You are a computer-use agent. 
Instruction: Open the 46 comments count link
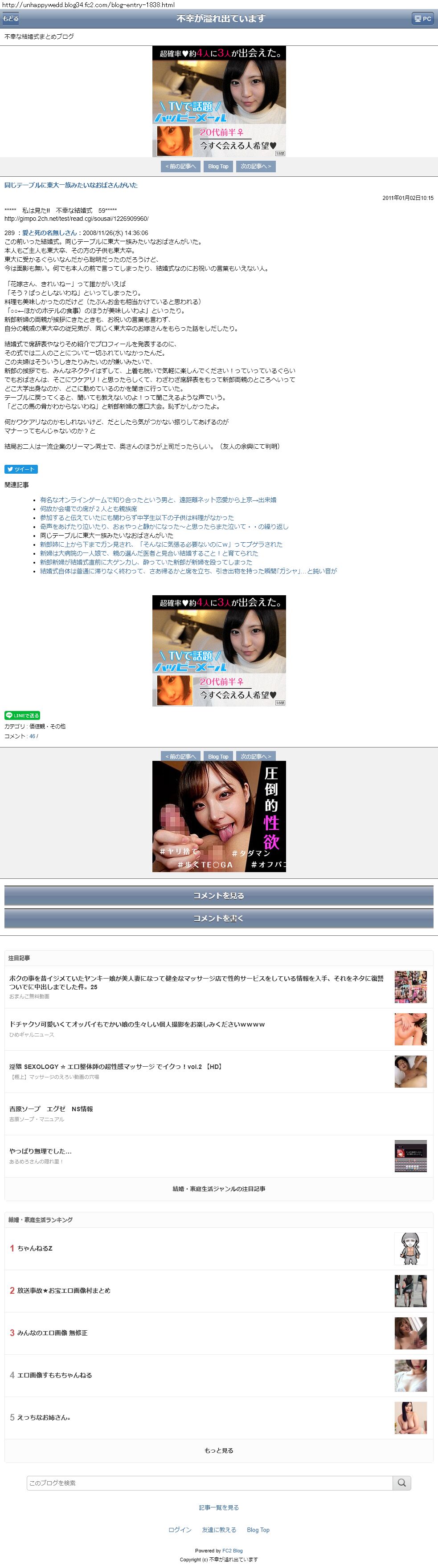point(32,736)
